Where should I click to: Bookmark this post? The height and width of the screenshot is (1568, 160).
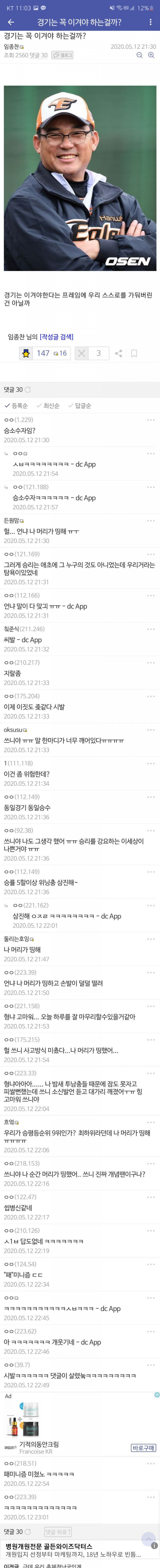click(x=134, y=353)
